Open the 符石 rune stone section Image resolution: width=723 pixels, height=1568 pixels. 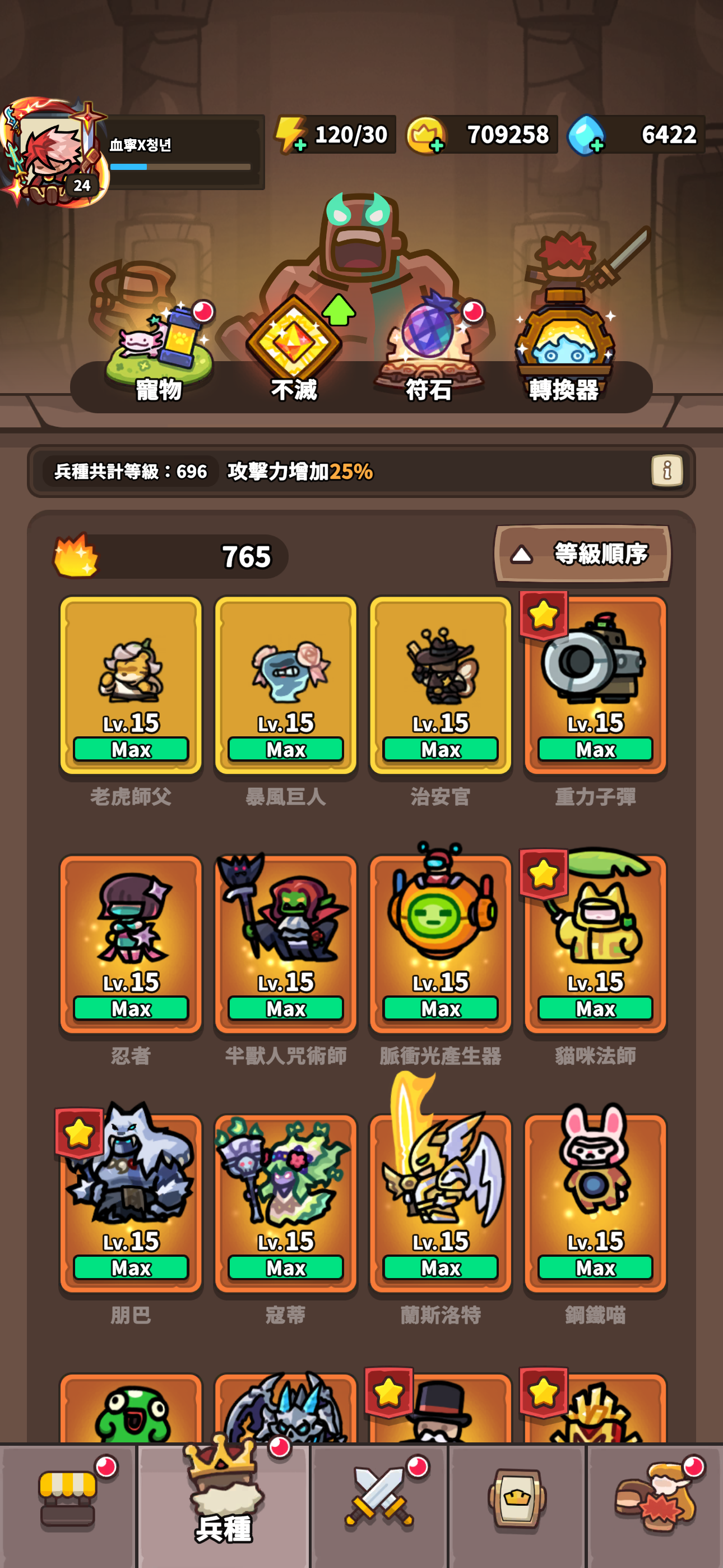click(429, 350)
